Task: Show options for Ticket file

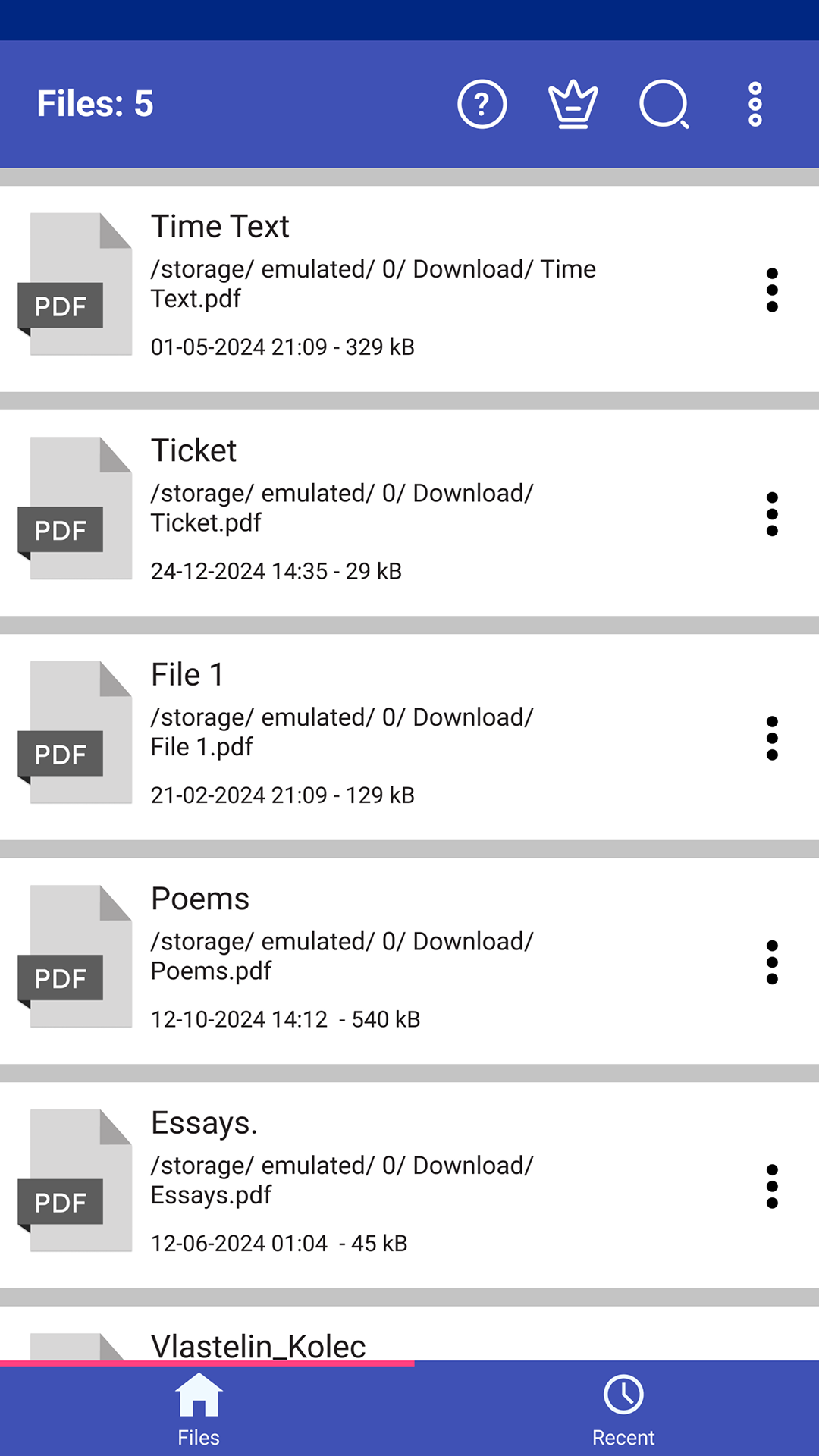Action: (x=772, y=514)
